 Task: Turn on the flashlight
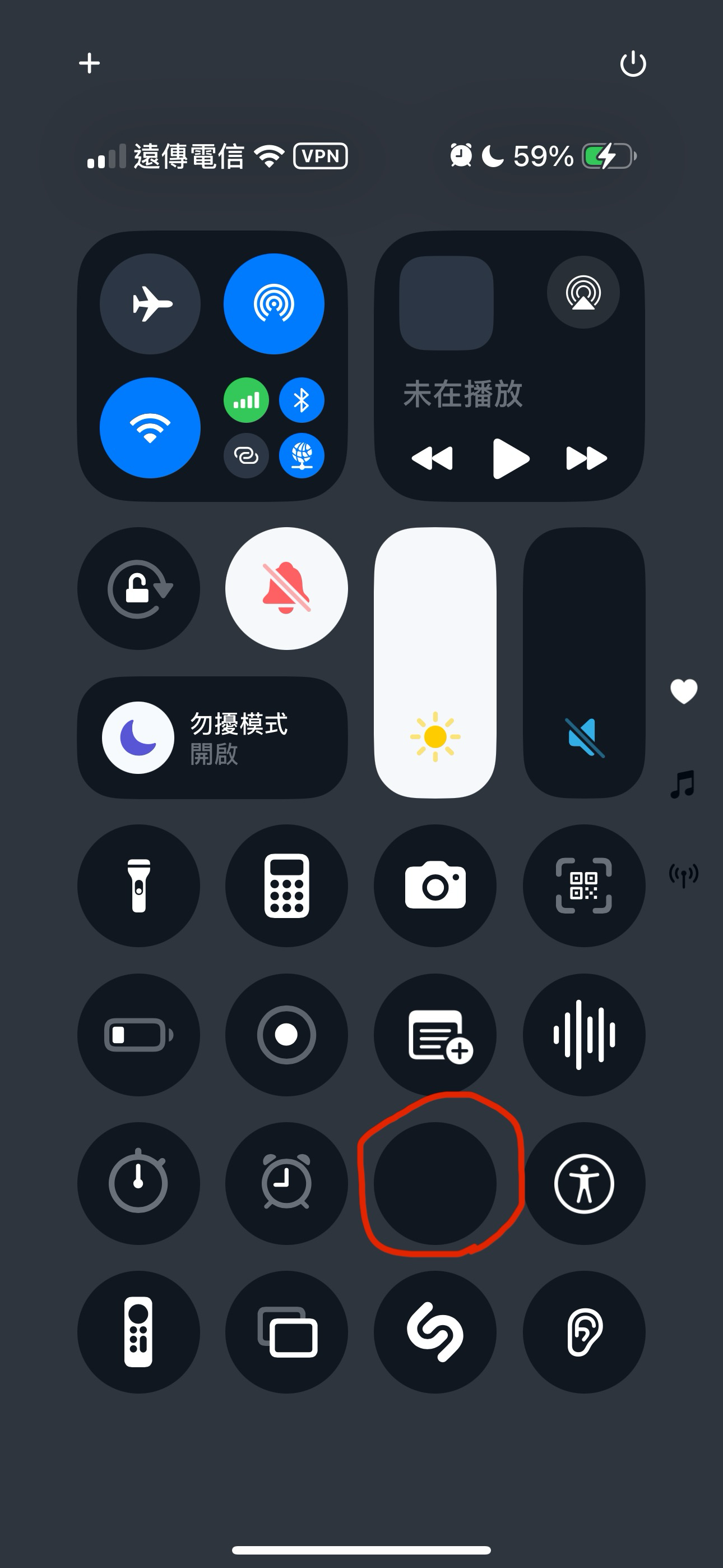coord(139,886)
